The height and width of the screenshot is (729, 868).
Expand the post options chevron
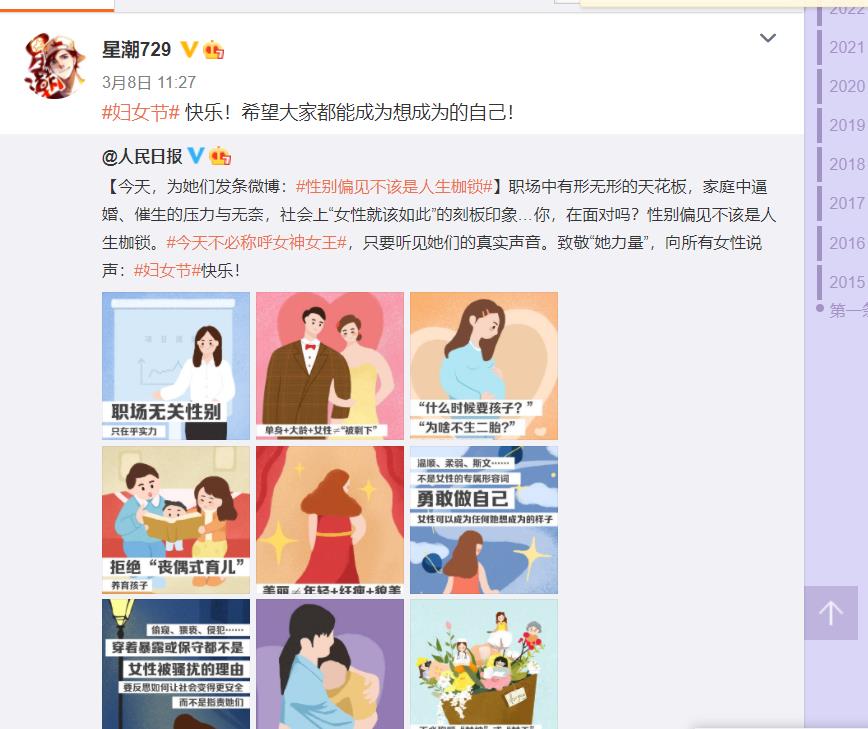(x=767, y=39)
